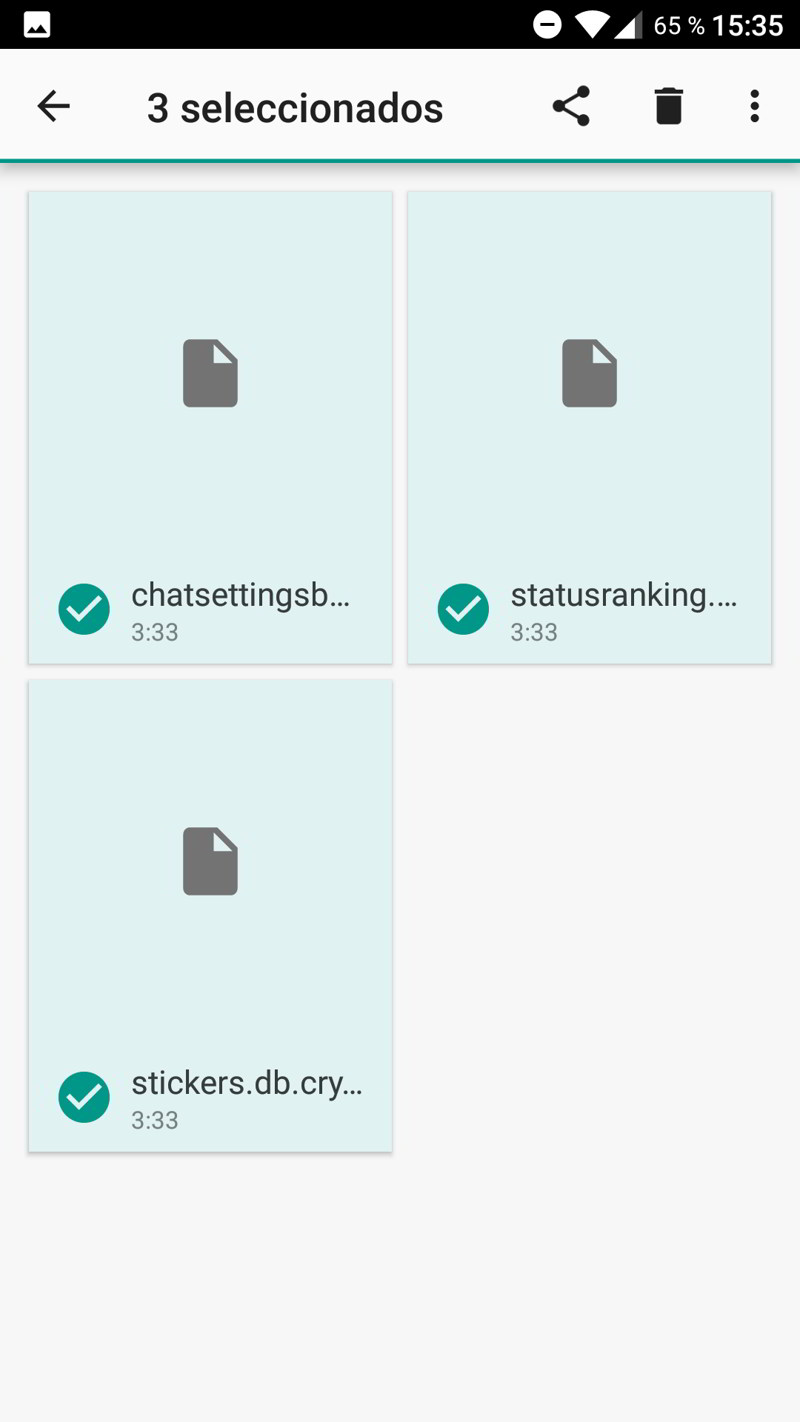This screenshot has height=1422, width=800.
Task: Exit selection mode with the back arrow
Action: (53, 106)
